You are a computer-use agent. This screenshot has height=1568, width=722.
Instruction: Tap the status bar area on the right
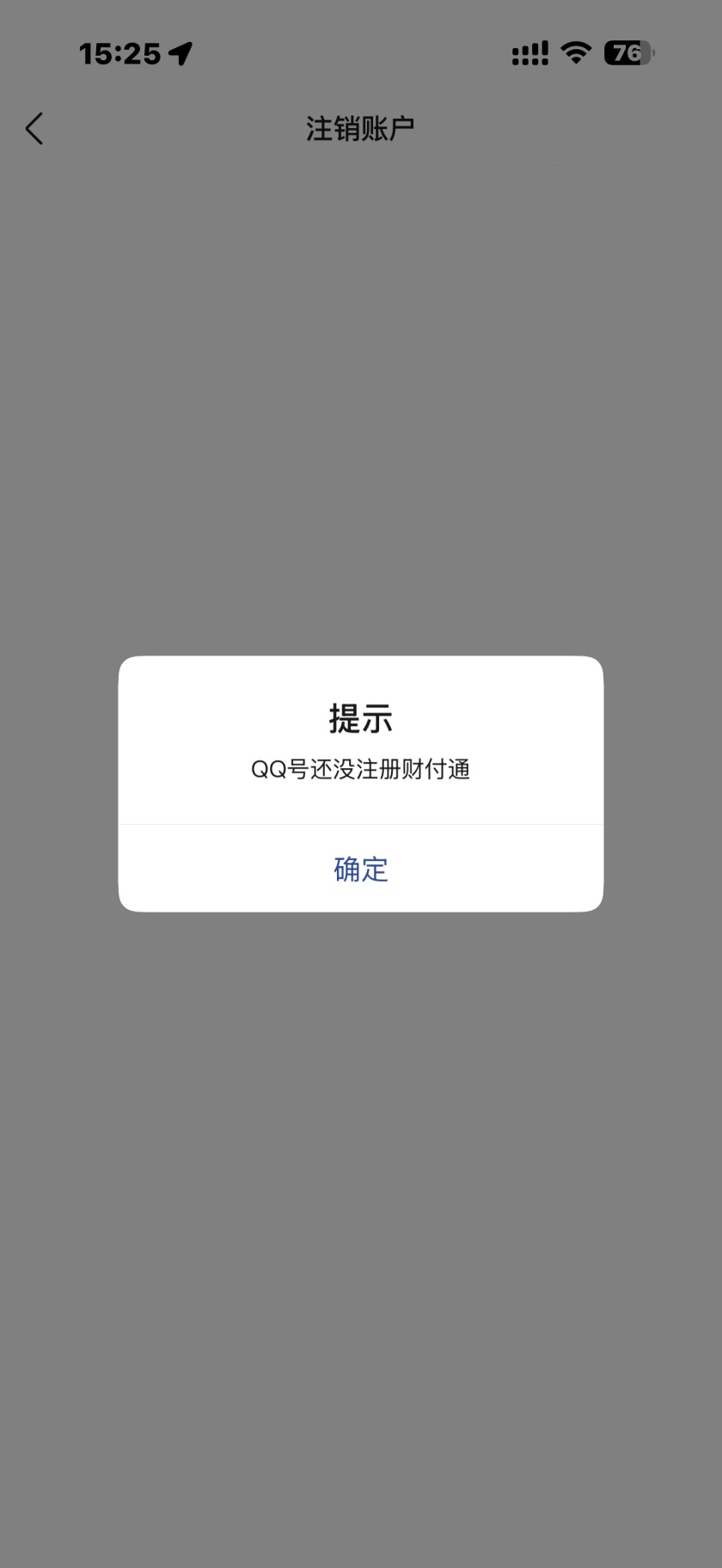coord(576,53)
